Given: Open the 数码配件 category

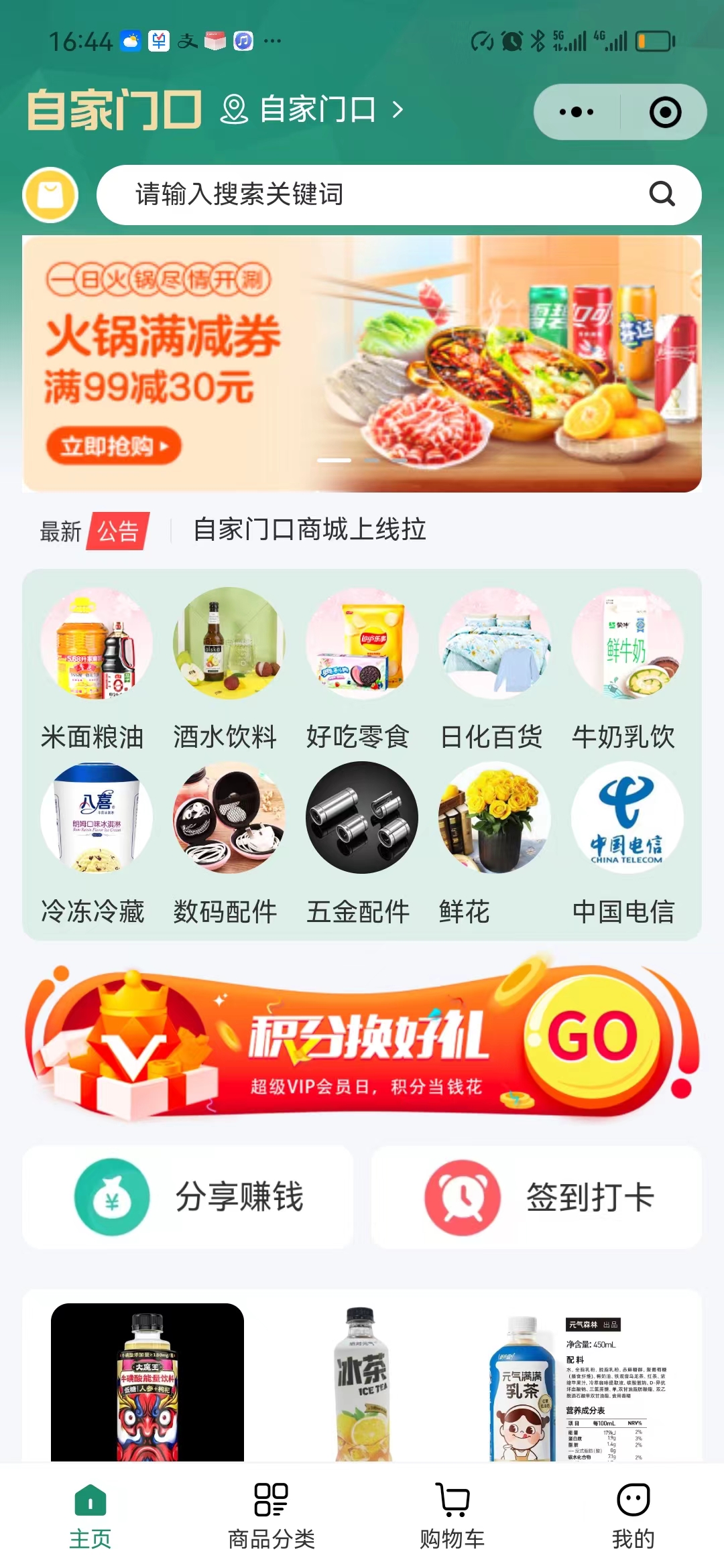Looking at the screenshot, I should click(x=226, y=841).
